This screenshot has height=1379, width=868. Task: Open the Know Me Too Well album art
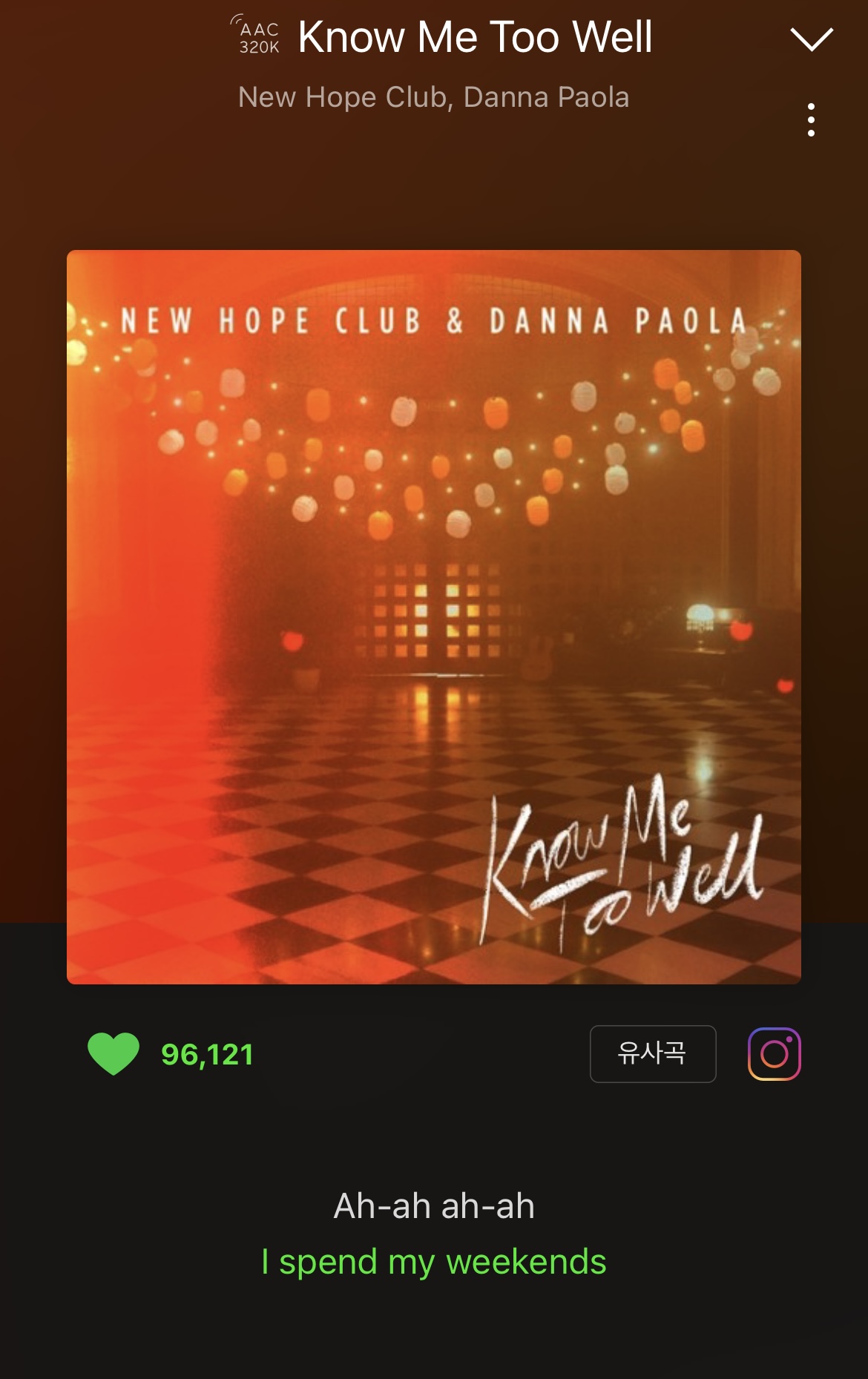434,617
